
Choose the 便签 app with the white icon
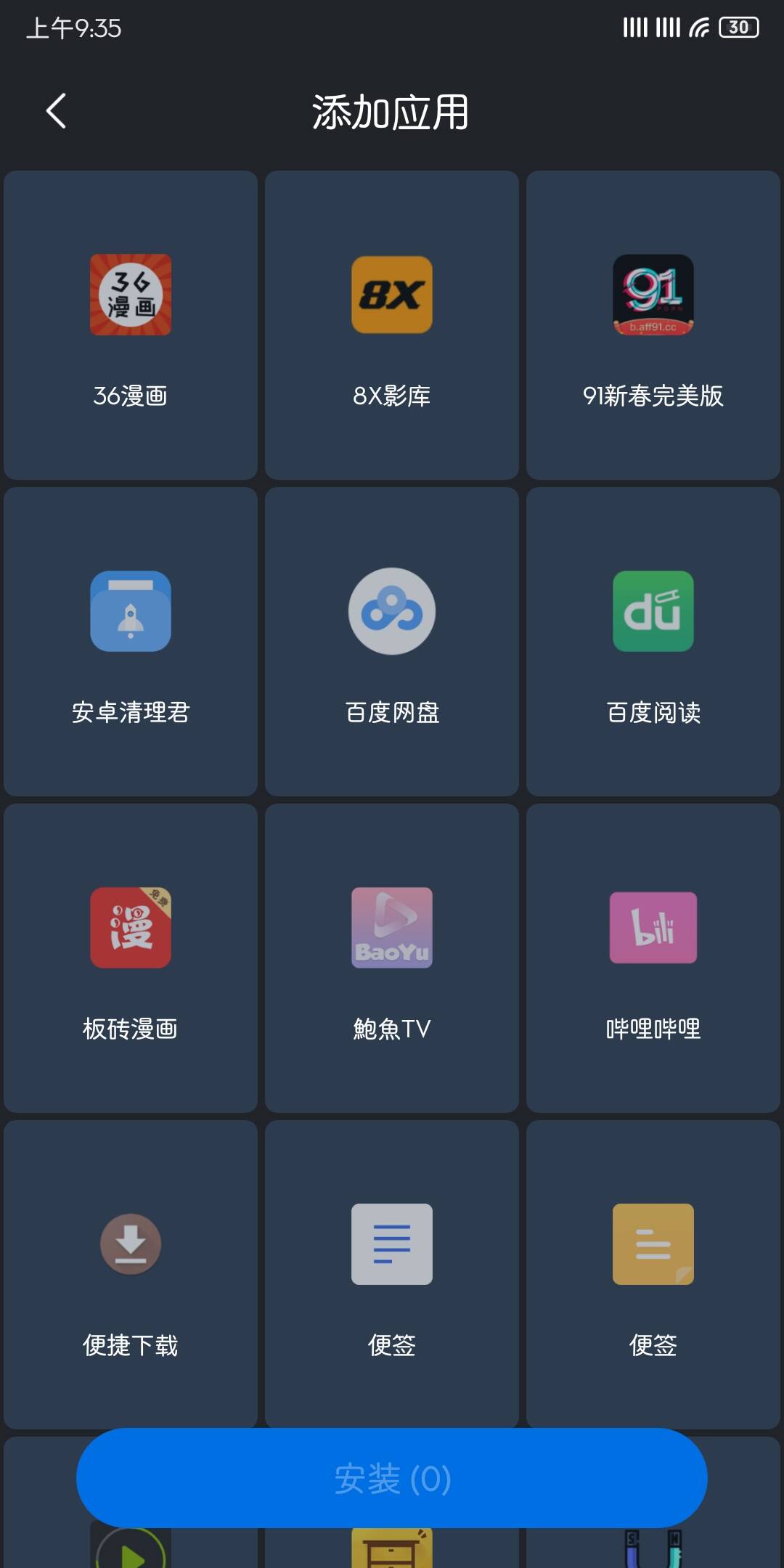point(392,1275)
